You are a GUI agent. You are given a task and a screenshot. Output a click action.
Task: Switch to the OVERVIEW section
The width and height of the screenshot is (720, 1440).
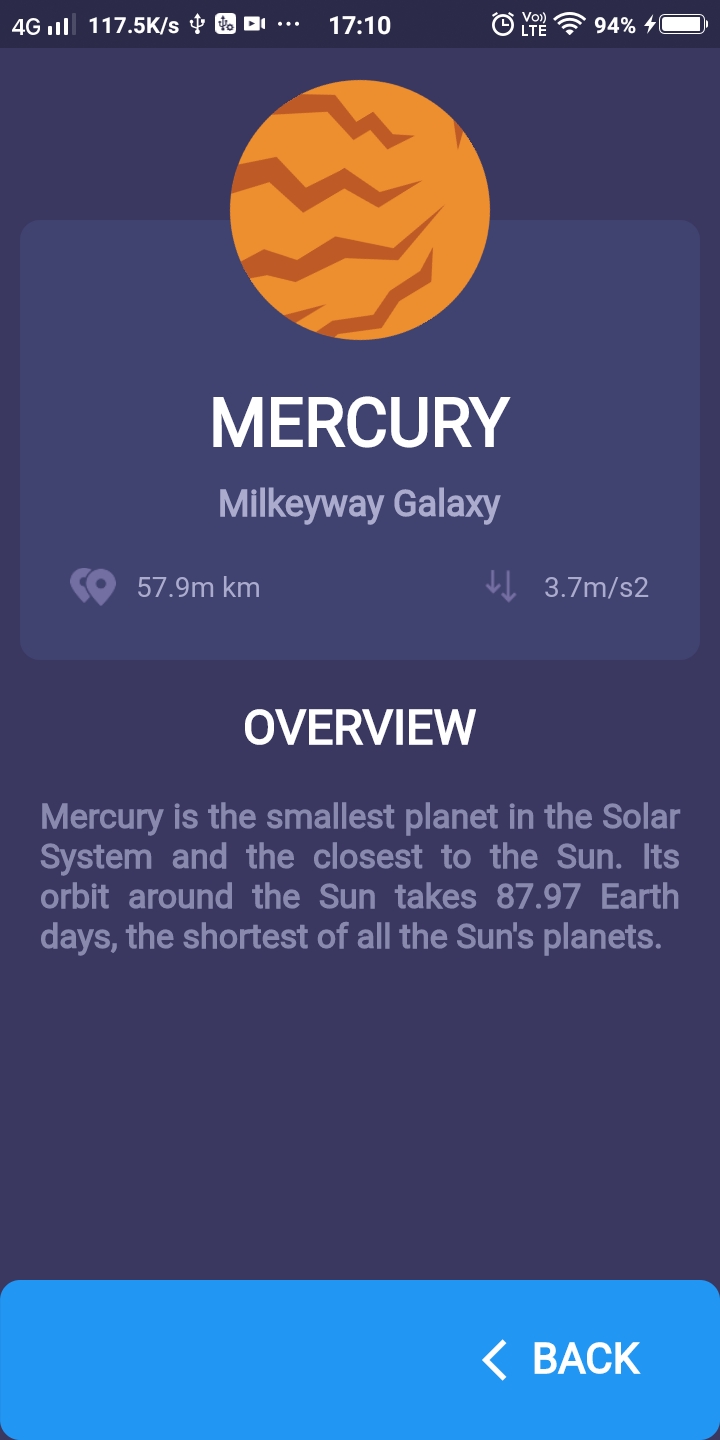[360, 727]
